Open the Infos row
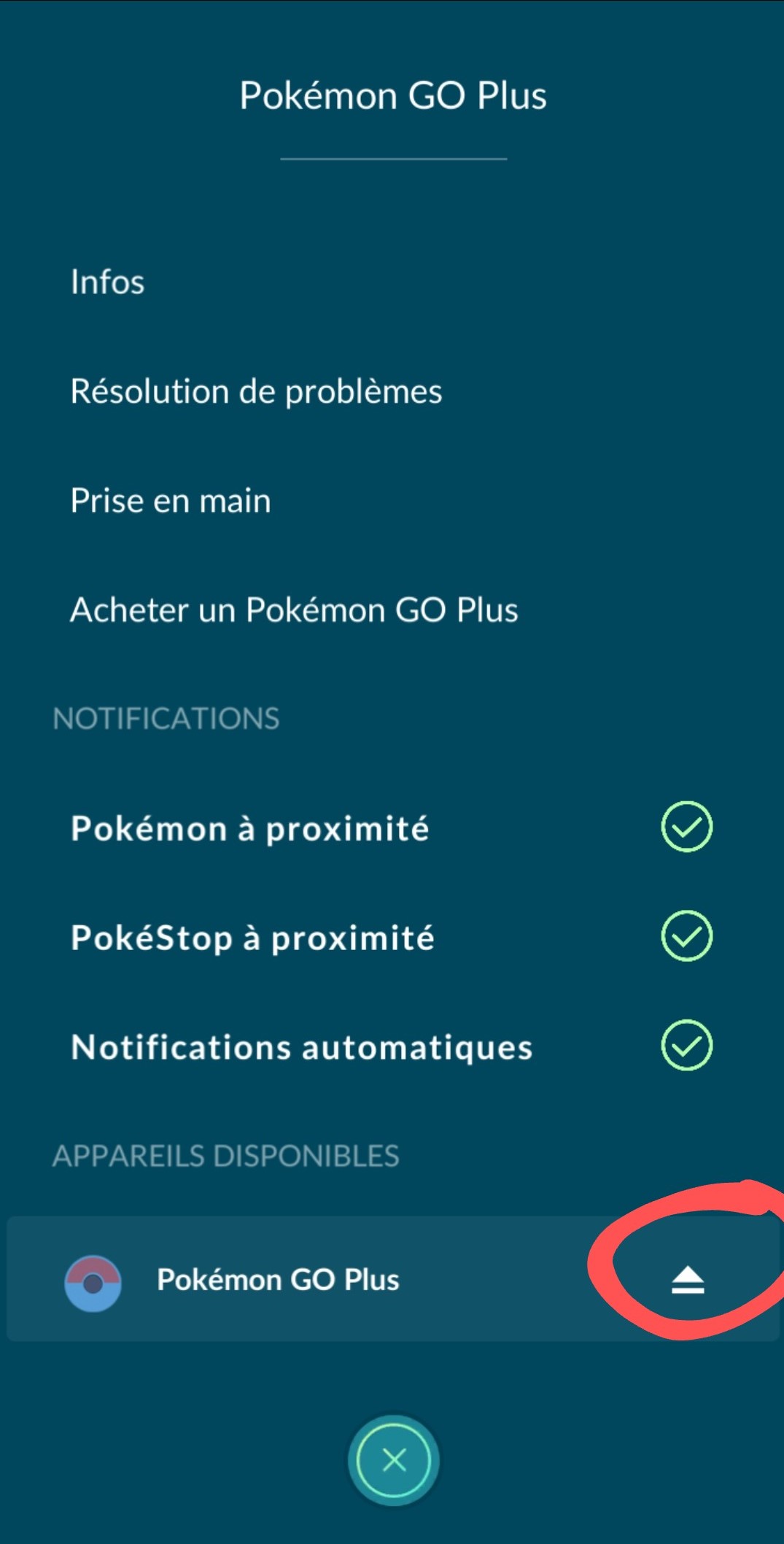 pos(108,282)
